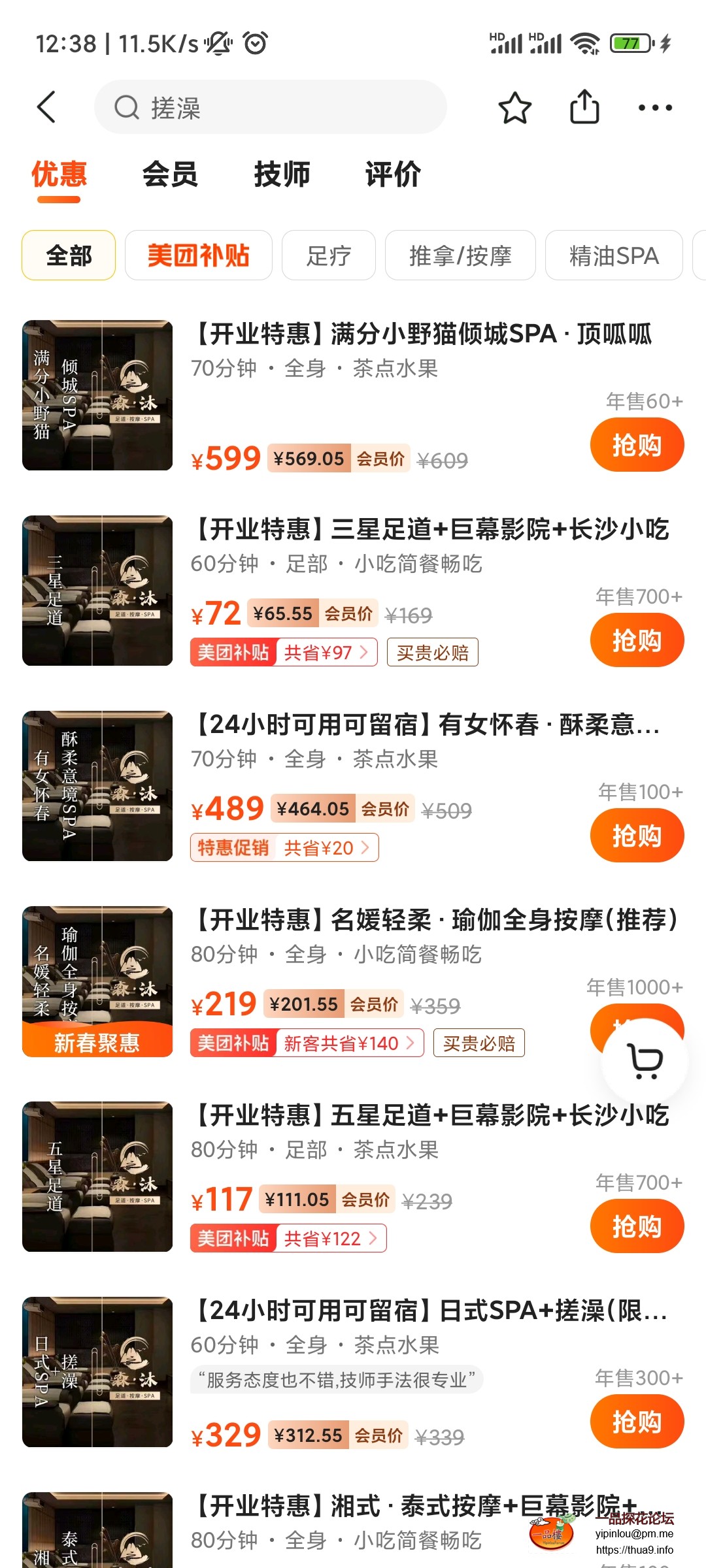This screenshot has height=1568, width=706.
Task: Open the share icon next to the star
Action: click(x=584, y=107)
